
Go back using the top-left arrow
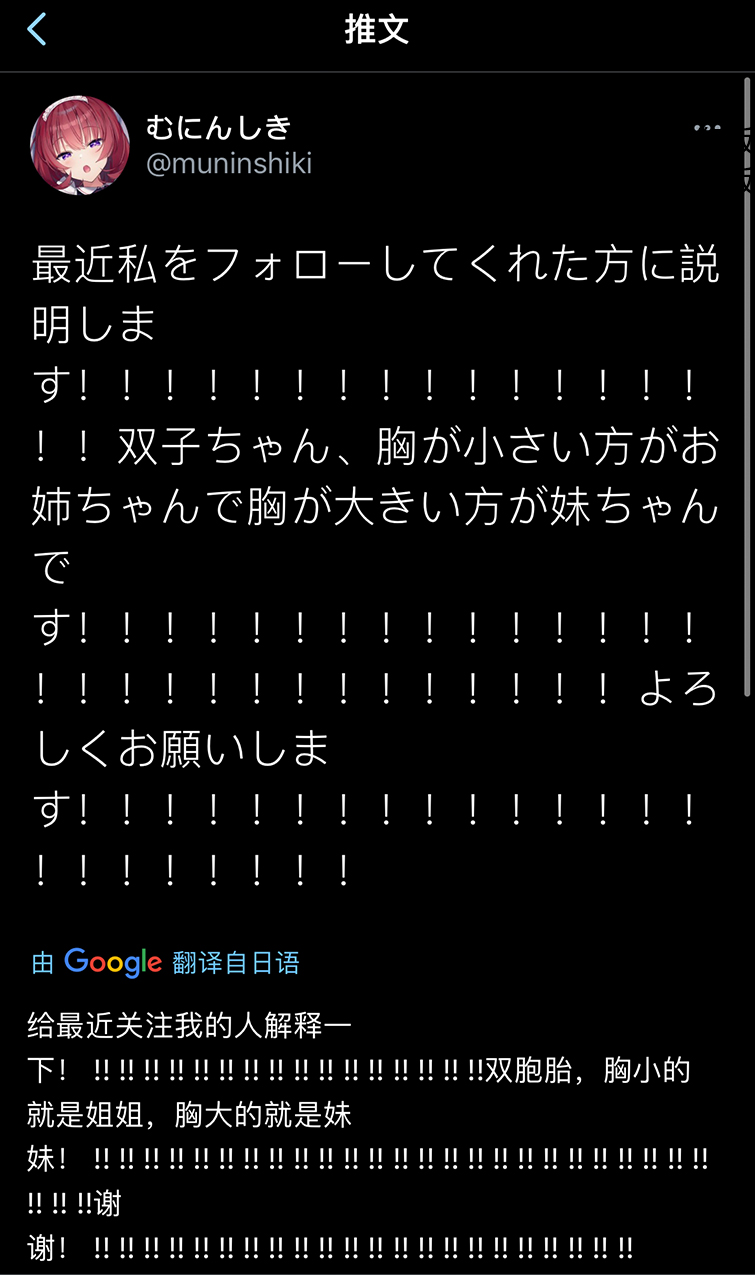37,30
